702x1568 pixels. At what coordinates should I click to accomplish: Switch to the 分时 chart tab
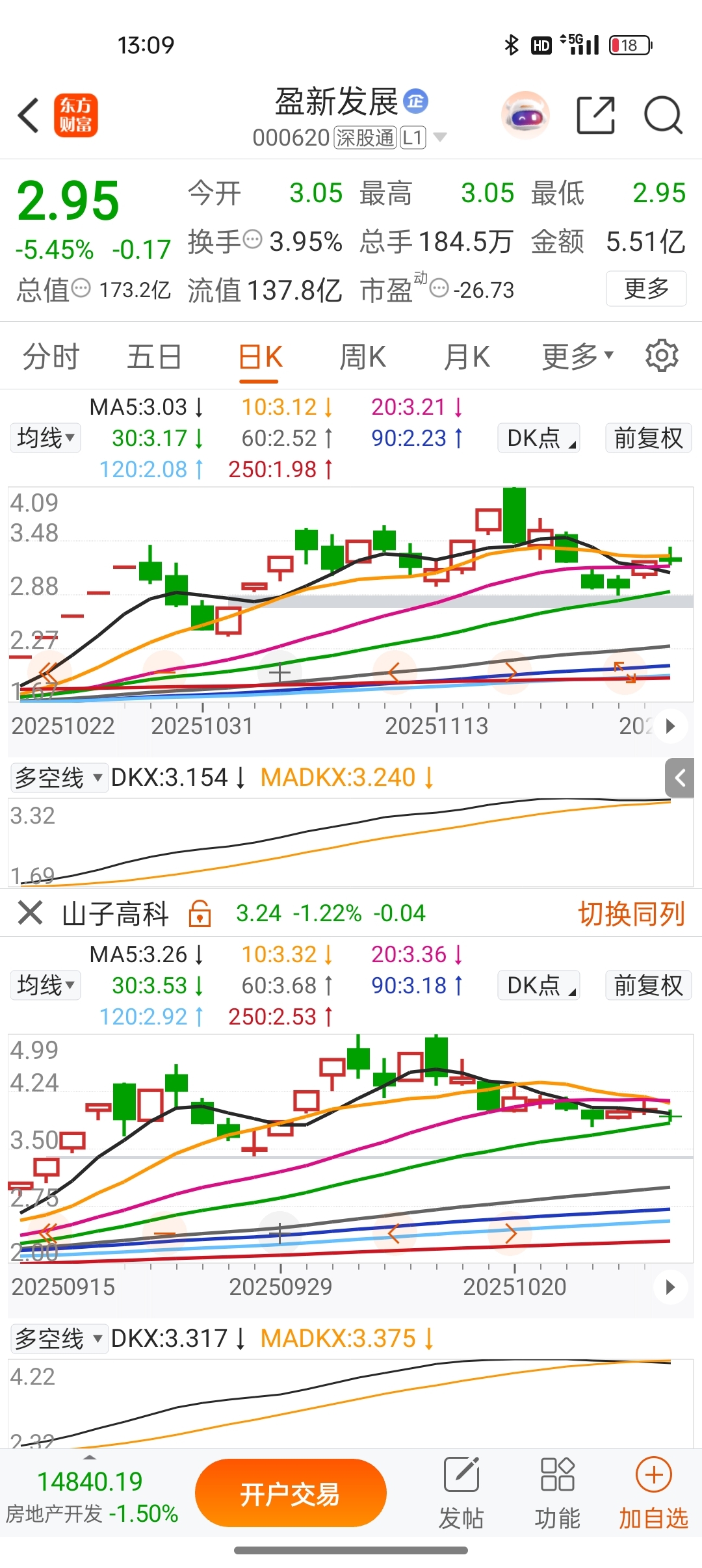(51, 357)
